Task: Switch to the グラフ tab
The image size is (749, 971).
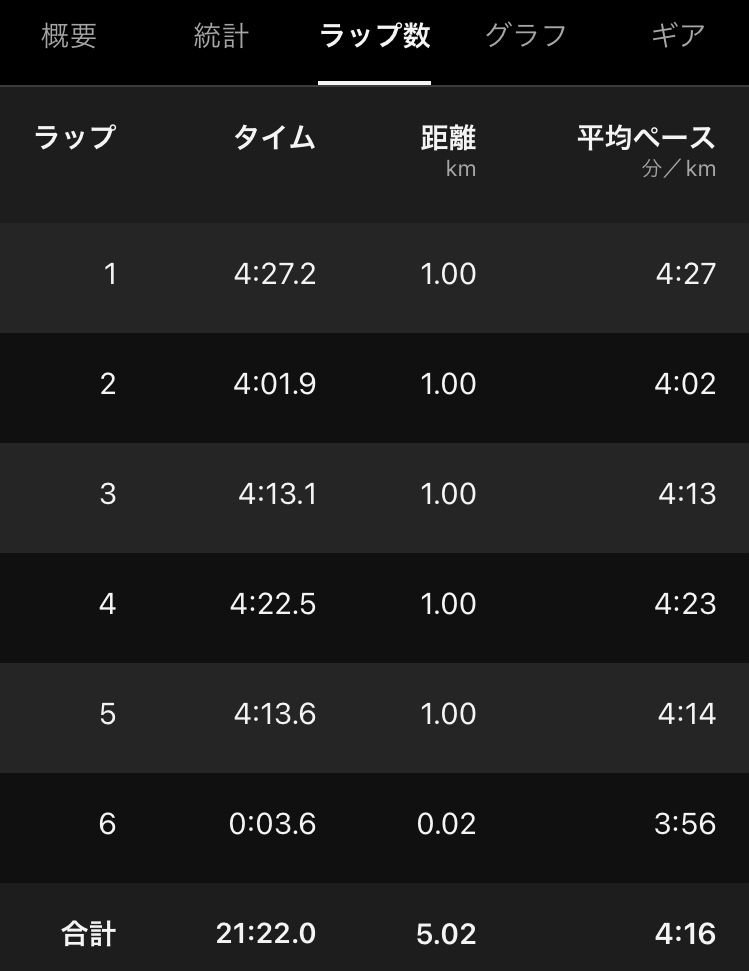Action: pos(526,37)
